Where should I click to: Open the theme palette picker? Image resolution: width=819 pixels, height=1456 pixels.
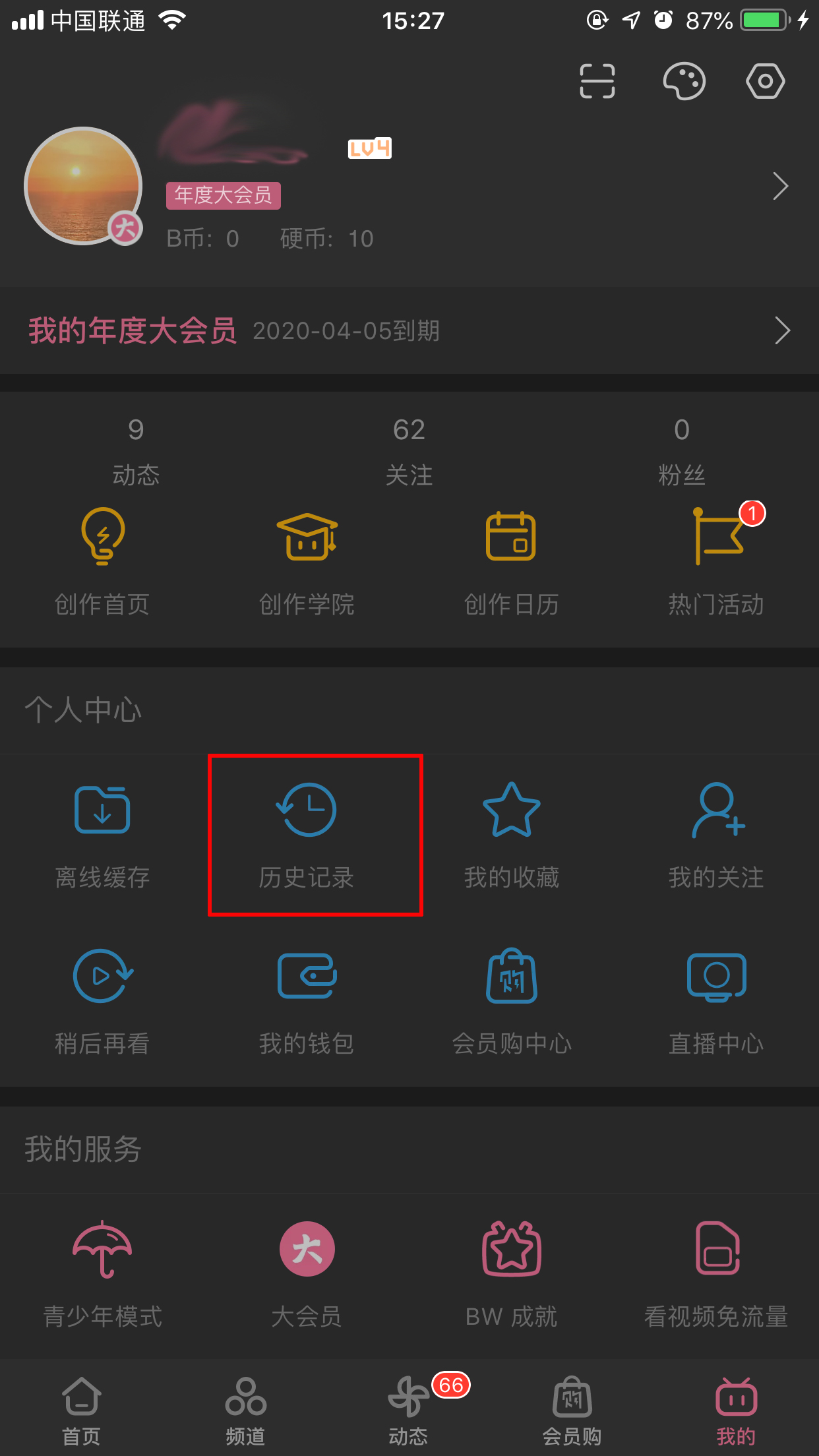point(684,81)
